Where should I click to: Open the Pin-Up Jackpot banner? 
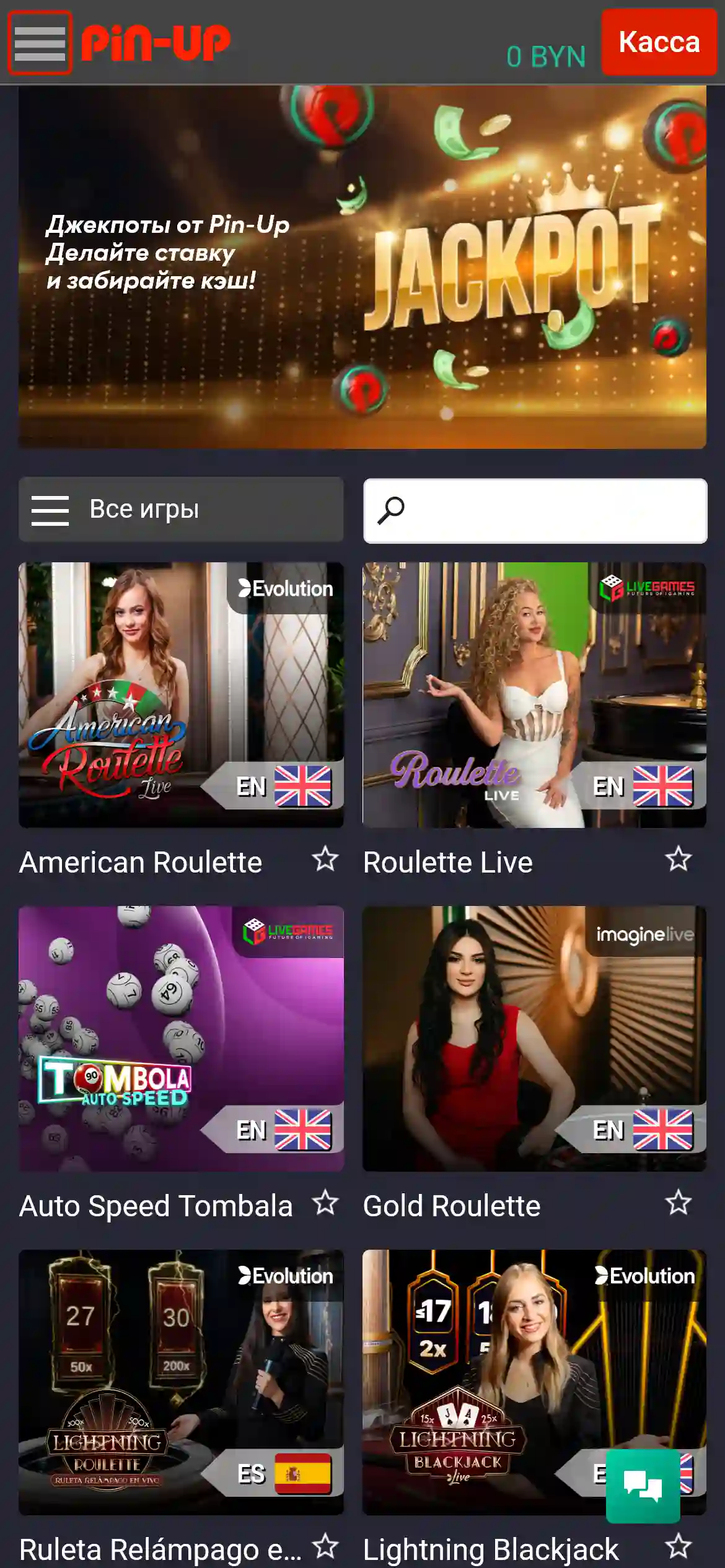point(362,268)
